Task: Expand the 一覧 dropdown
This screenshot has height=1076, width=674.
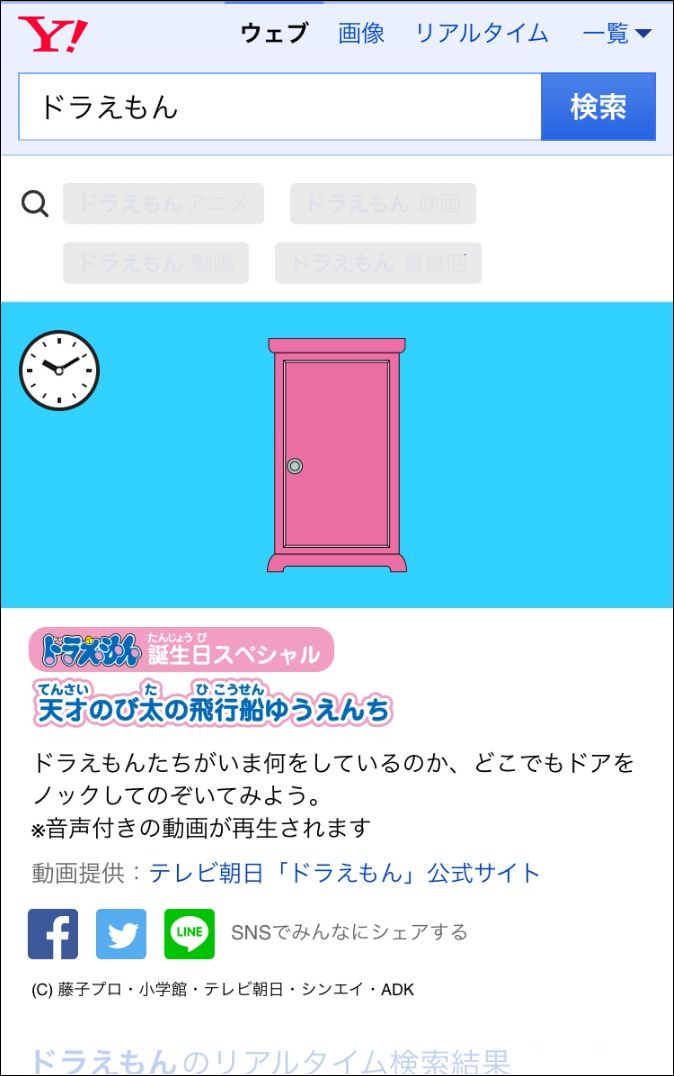Action: pos(616,33)
